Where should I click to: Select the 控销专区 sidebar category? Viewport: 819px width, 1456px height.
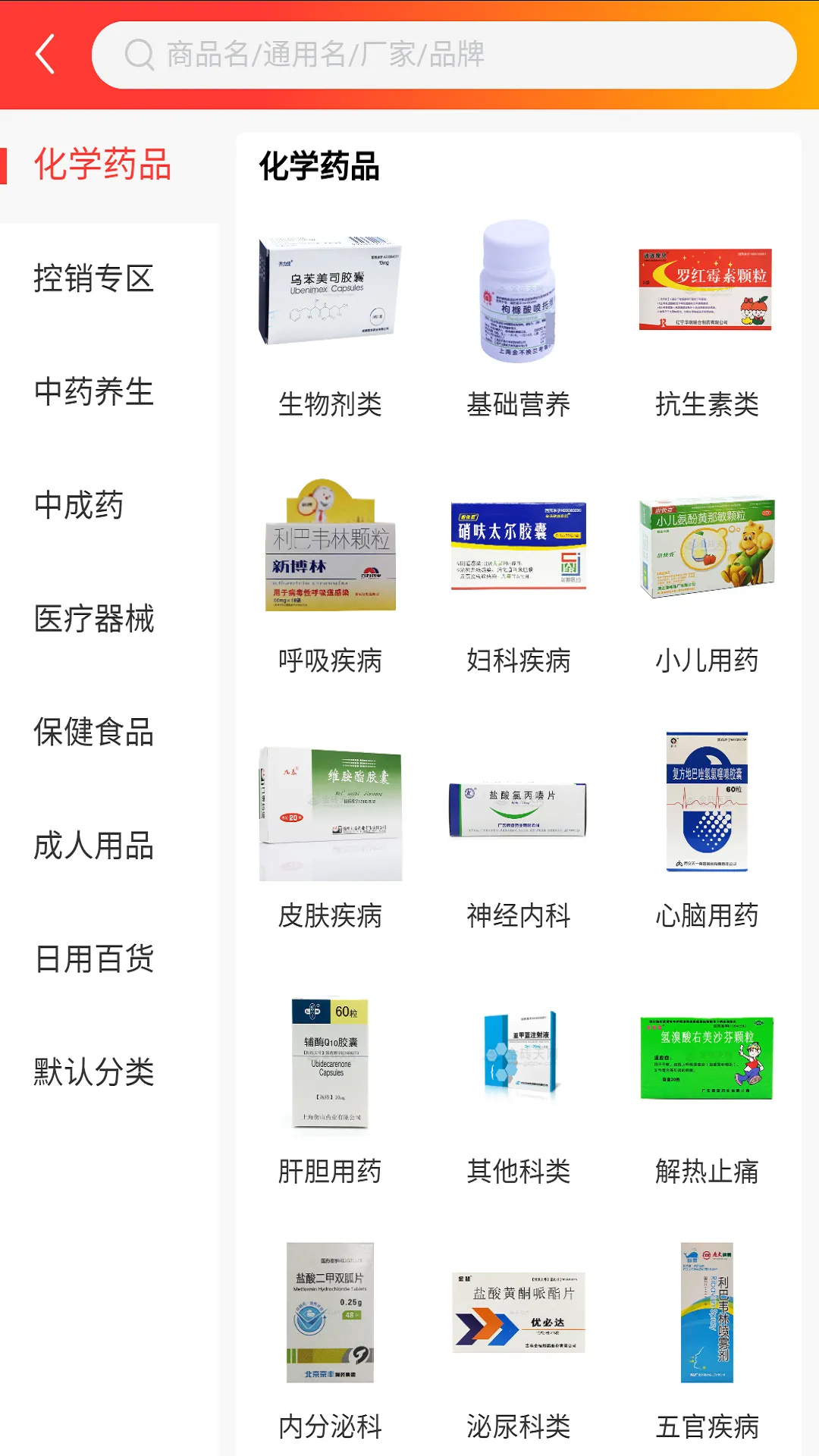coord(95,279)
